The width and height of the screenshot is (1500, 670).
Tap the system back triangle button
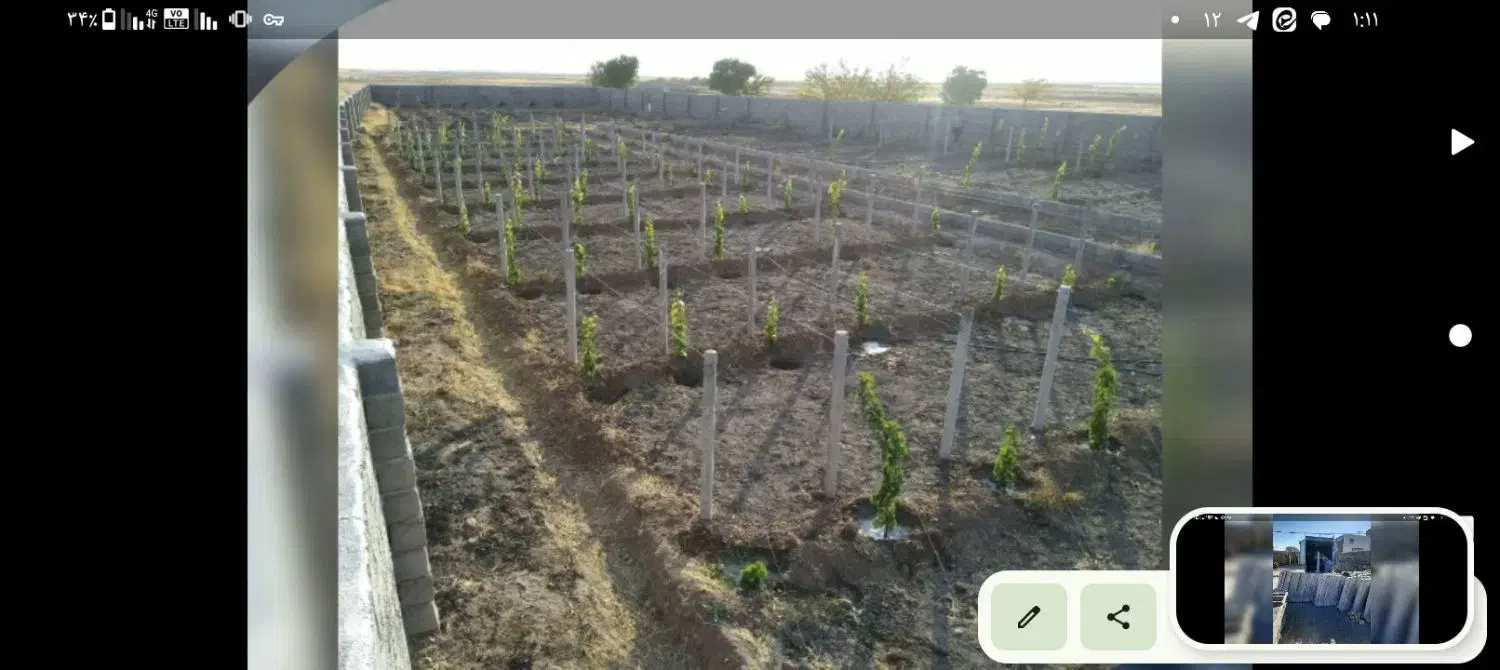1461,142
